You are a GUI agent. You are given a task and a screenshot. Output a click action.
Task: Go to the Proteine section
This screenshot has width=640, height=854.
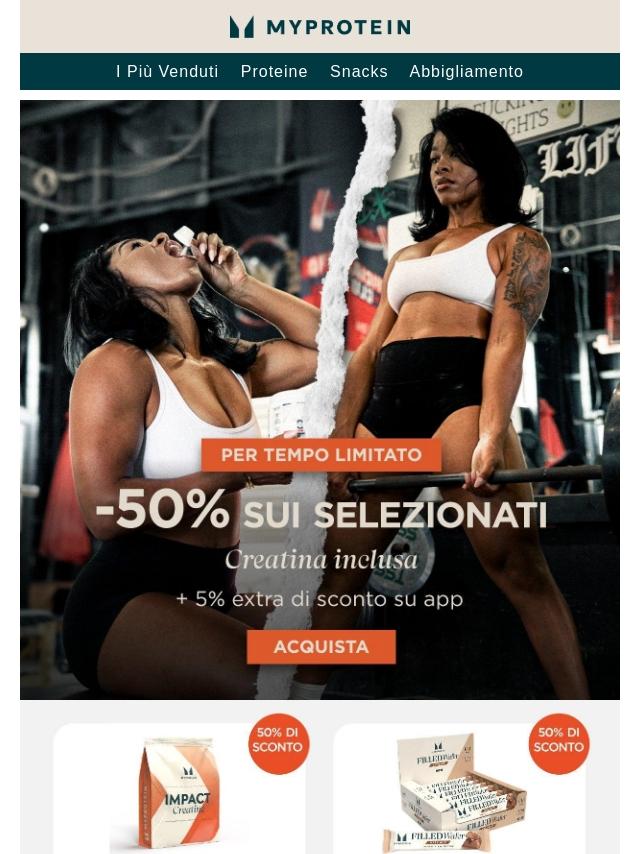point(274,72)
